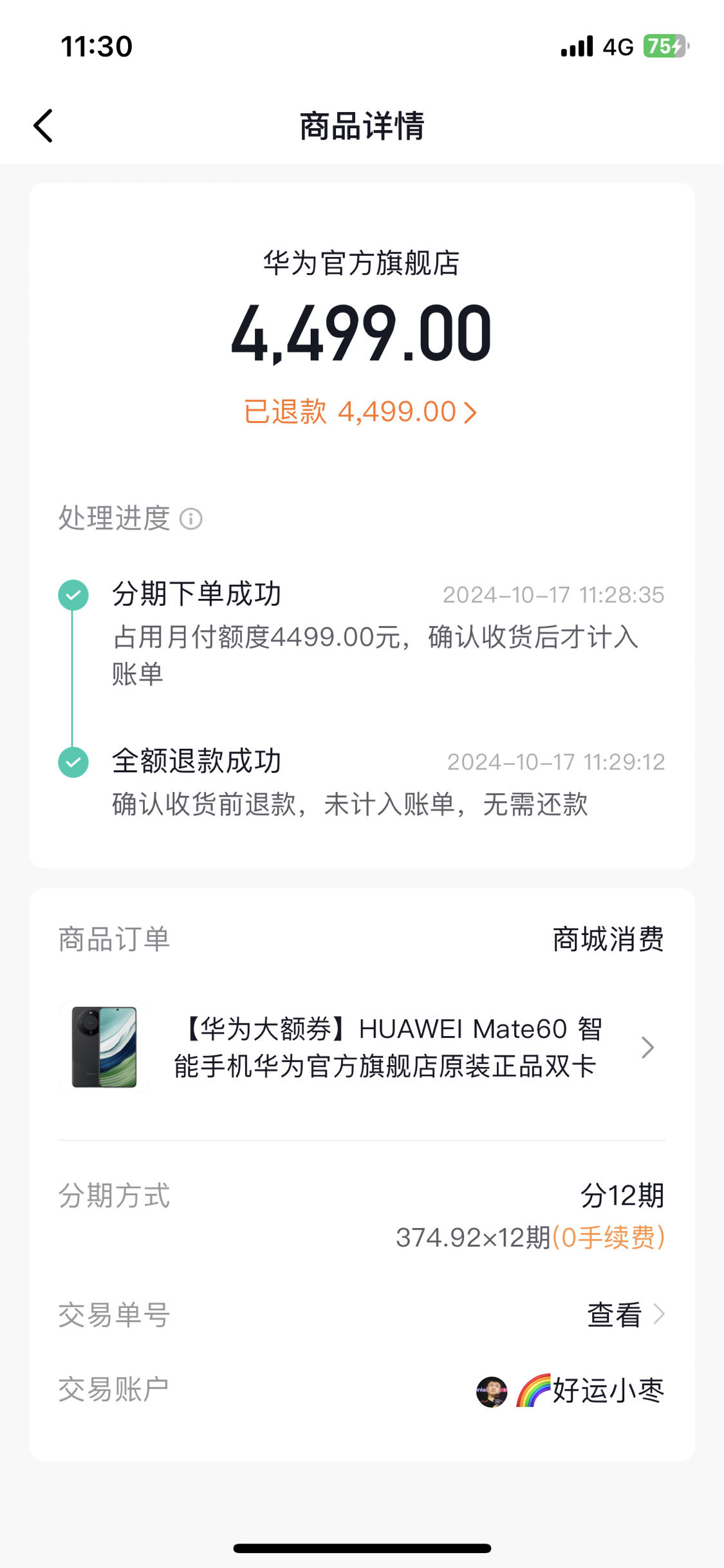The image size is (724, 1568).
Task: Open the HUAWEI Mate60 product order
Action: coord(362,1048)
